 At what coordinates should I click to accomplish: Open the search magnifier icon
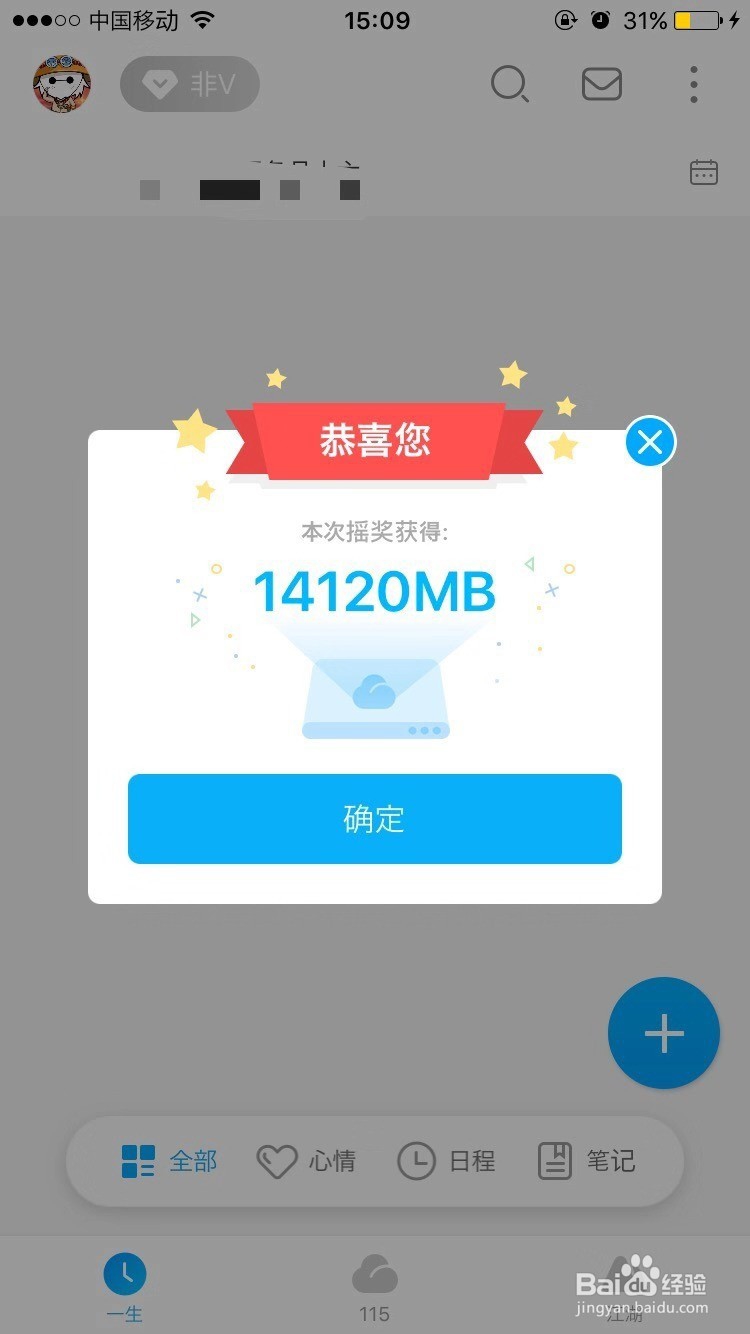point(510,85)
